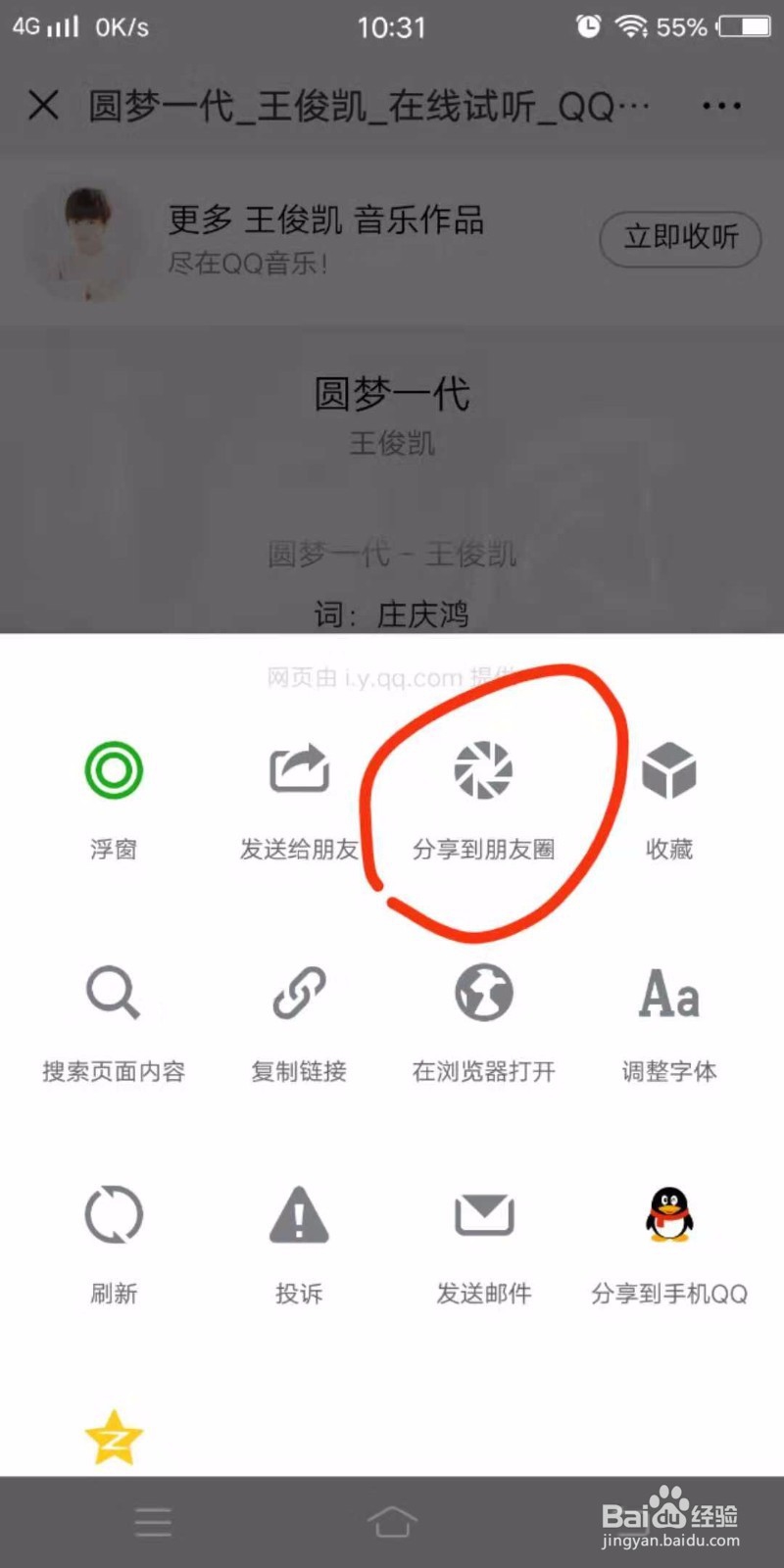The width and height of the screenshot is (784, 1568).
Task: Open the 浮窗 (Floating Window) feature
Action: click(113, 770)
